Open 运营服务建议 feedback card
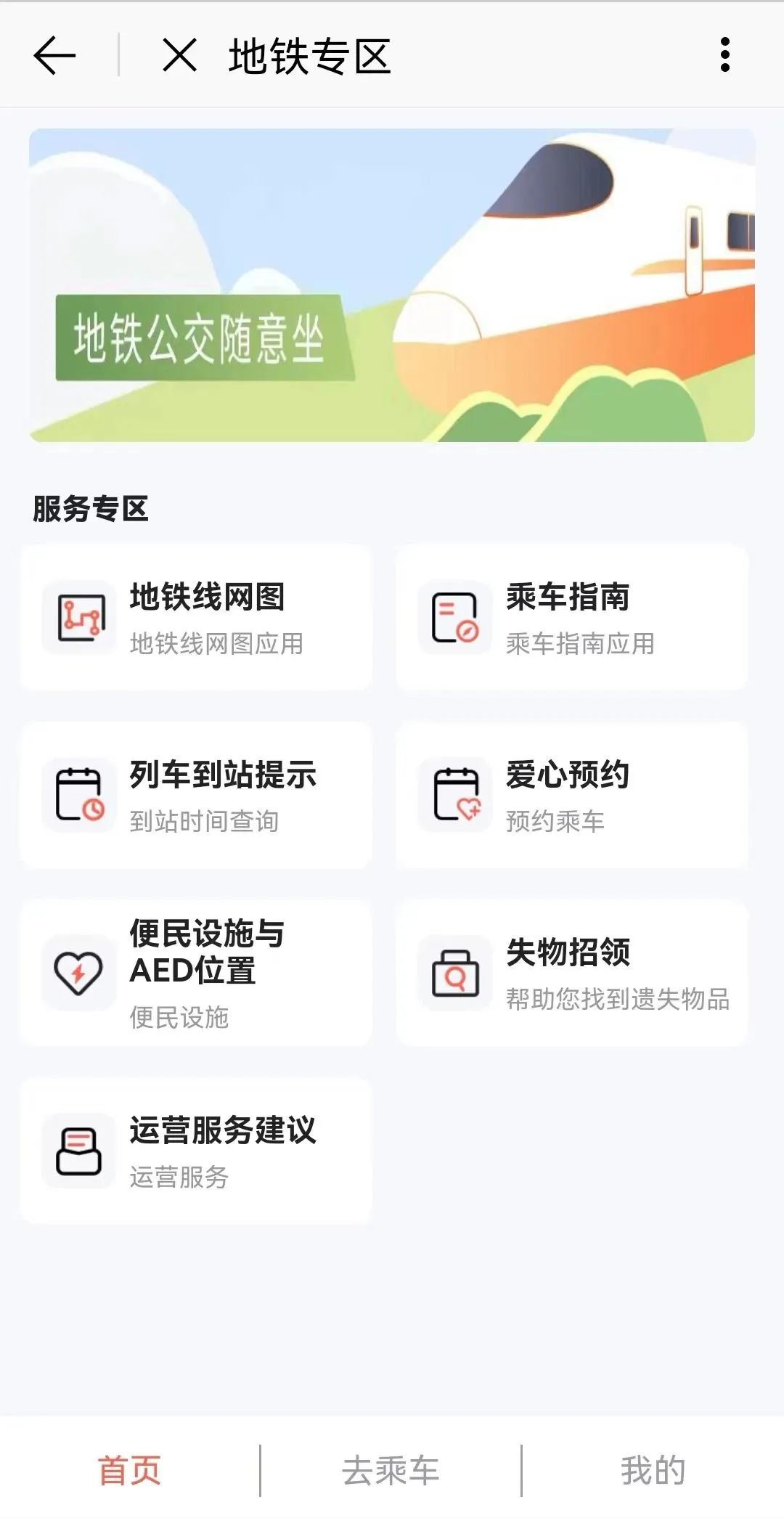Image resolution: width=784 pixels, height=1518 pixels. point(196,1151)
